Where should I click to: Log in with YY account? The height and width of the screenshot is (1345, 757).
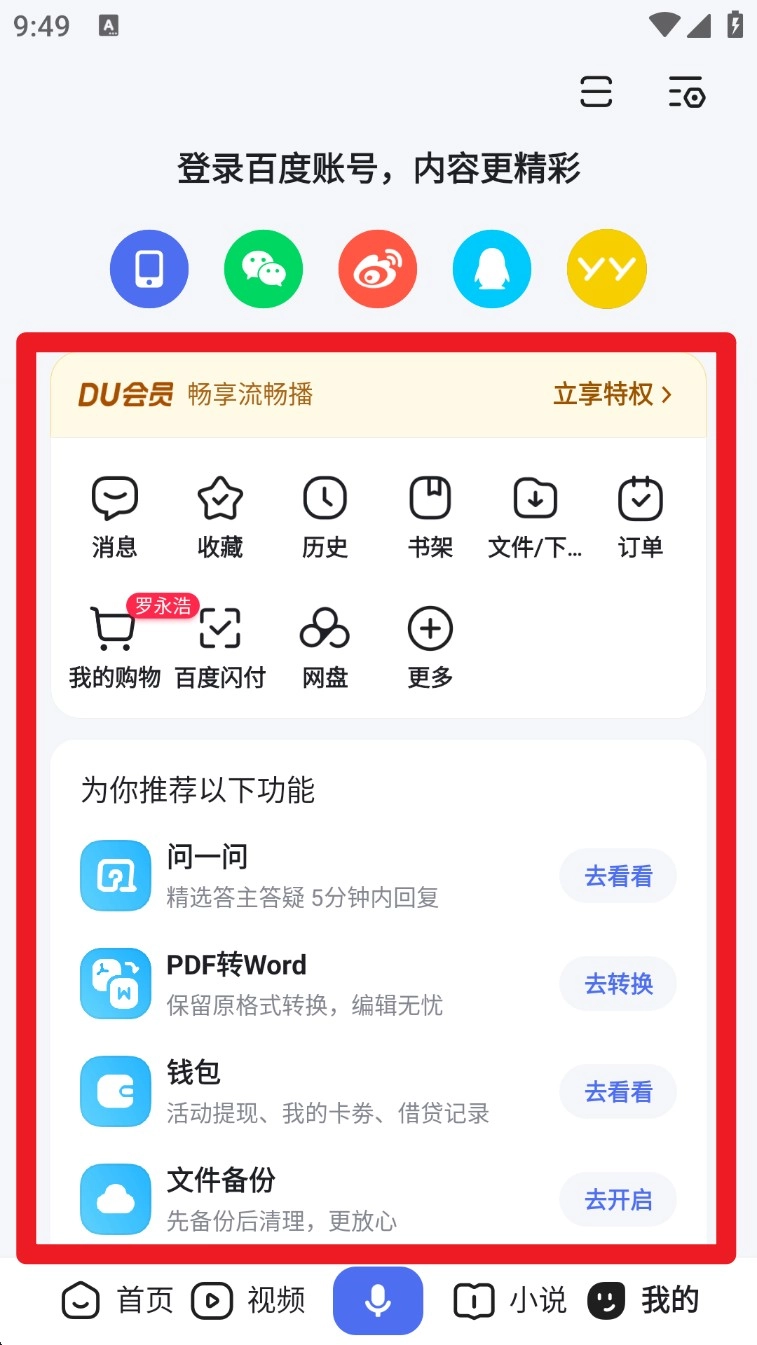click(x=607, y=269)
